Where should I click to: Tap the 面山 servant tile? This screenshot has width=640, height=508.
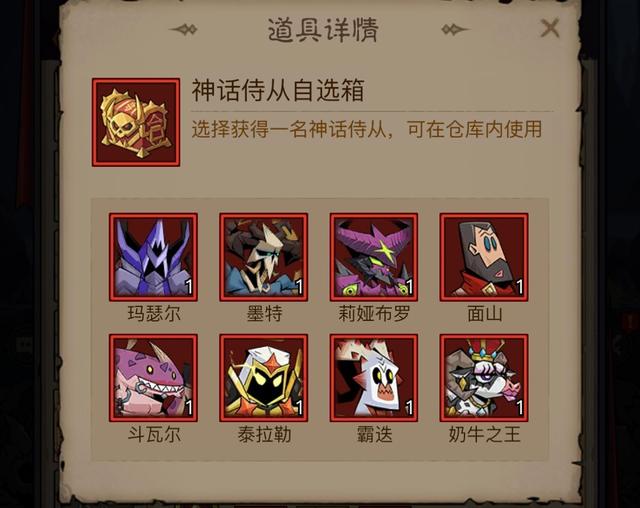pos(484,257)
